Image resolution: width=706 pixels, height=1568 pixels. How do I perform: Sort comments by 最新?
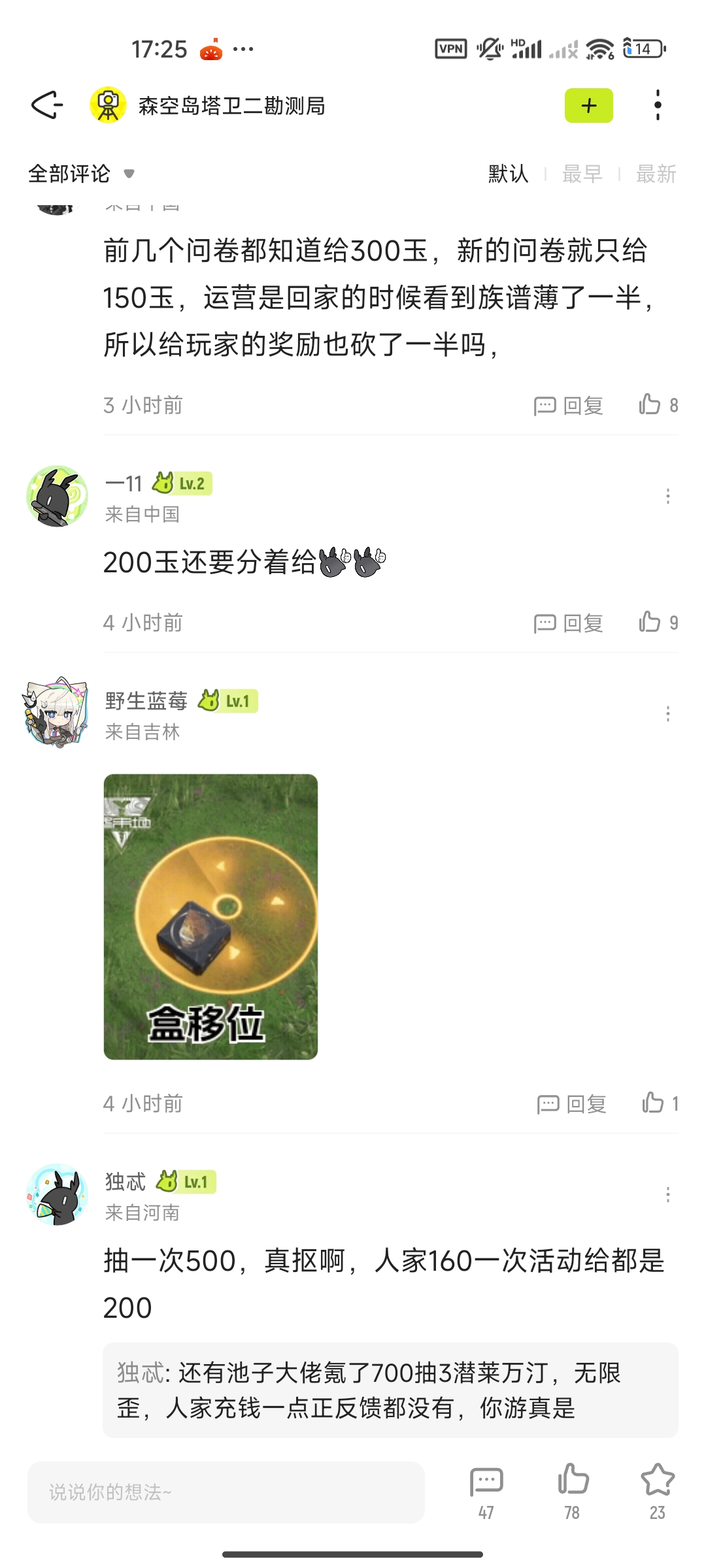pyautogui.click(x=656, y=174)
